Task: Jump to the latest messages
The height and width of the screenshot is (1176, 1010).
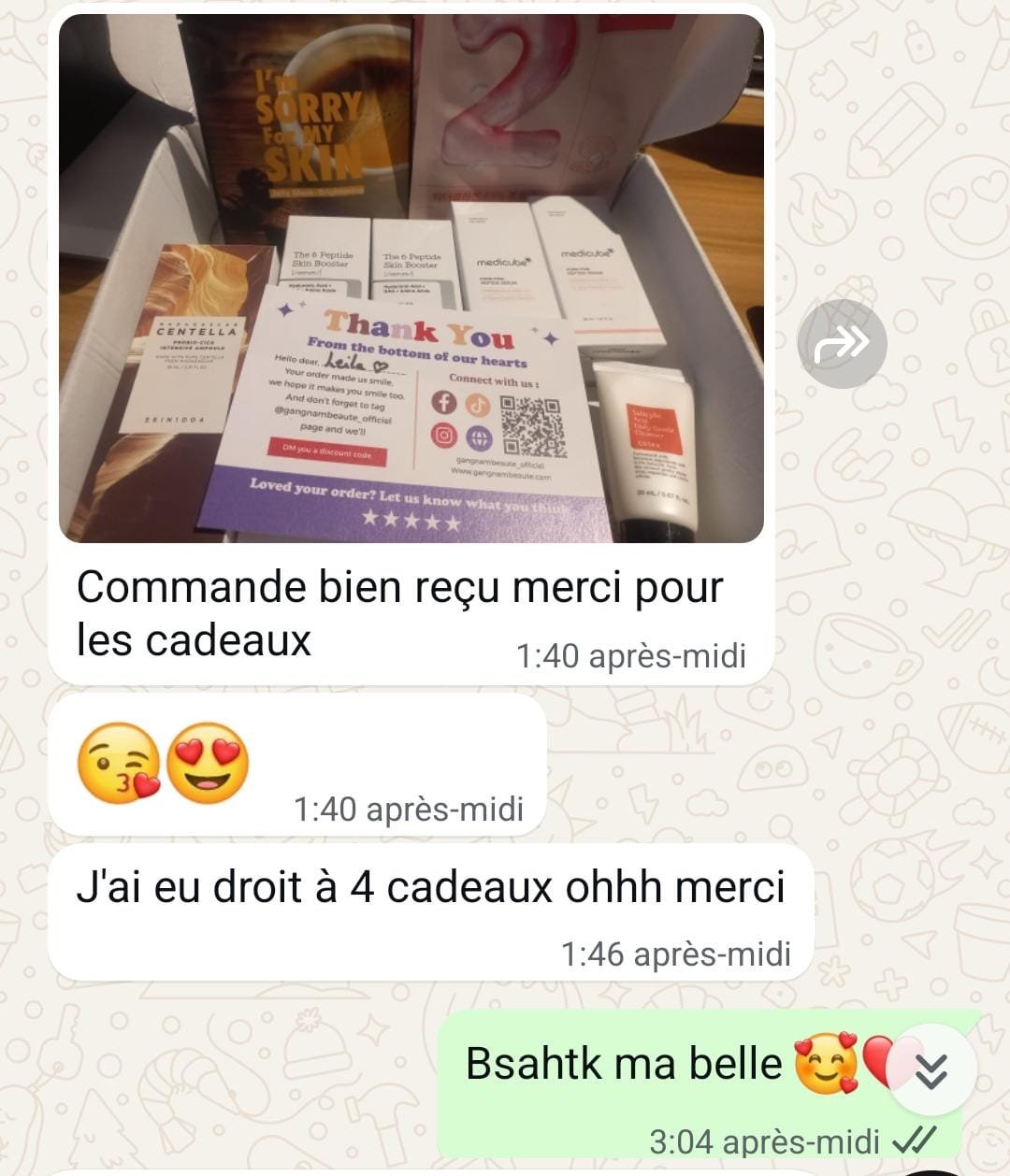Action: click(931, 1070)
